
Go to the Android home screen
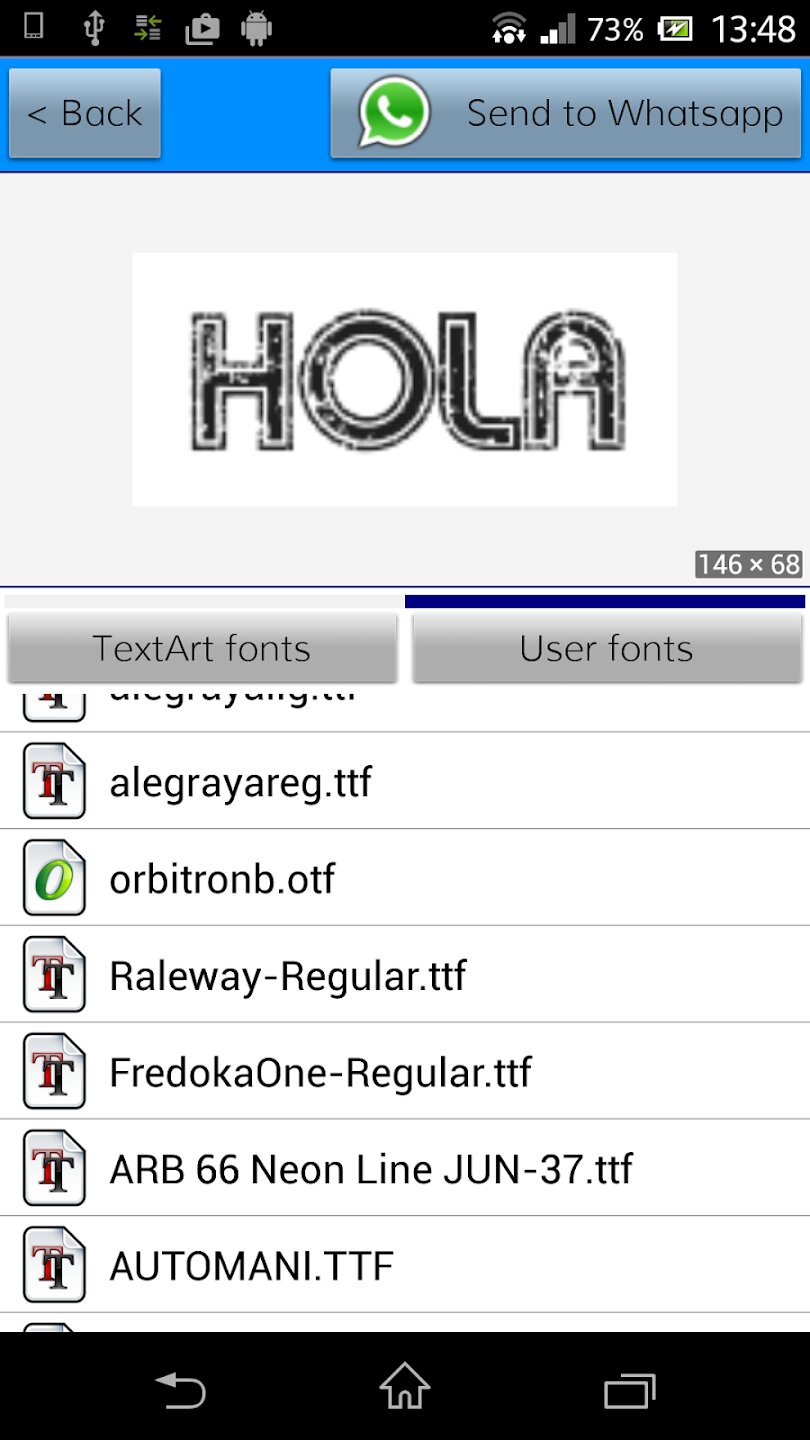point(404,1390)
